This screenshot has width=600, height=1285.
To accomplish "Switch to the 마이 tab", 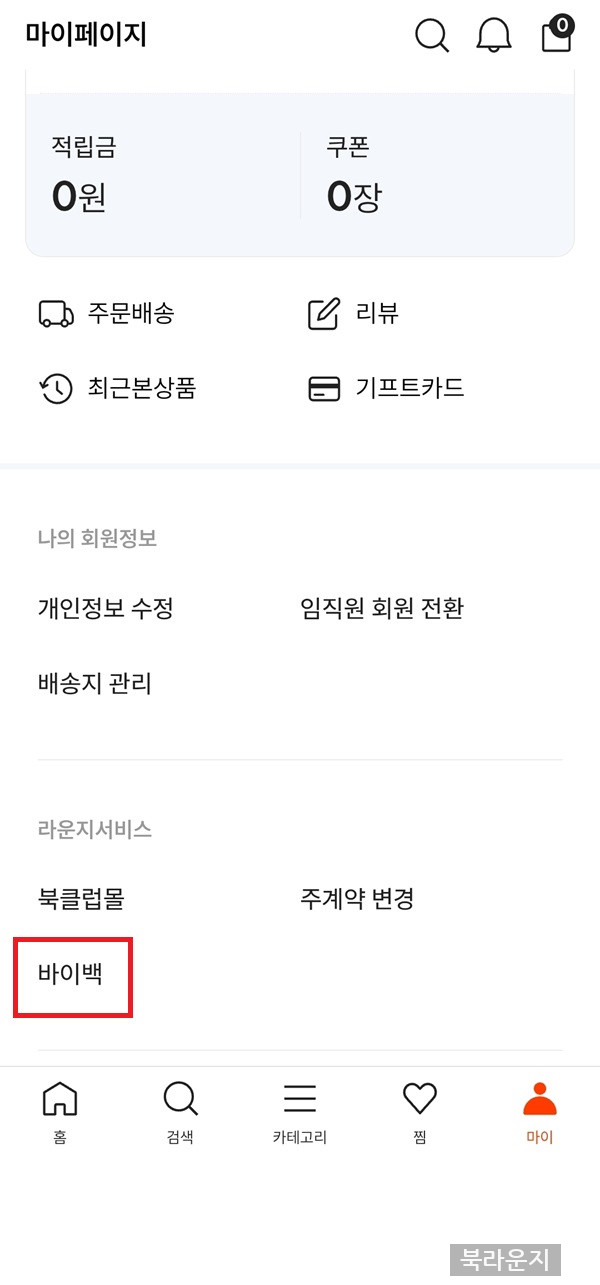I will pos(540,1112).
